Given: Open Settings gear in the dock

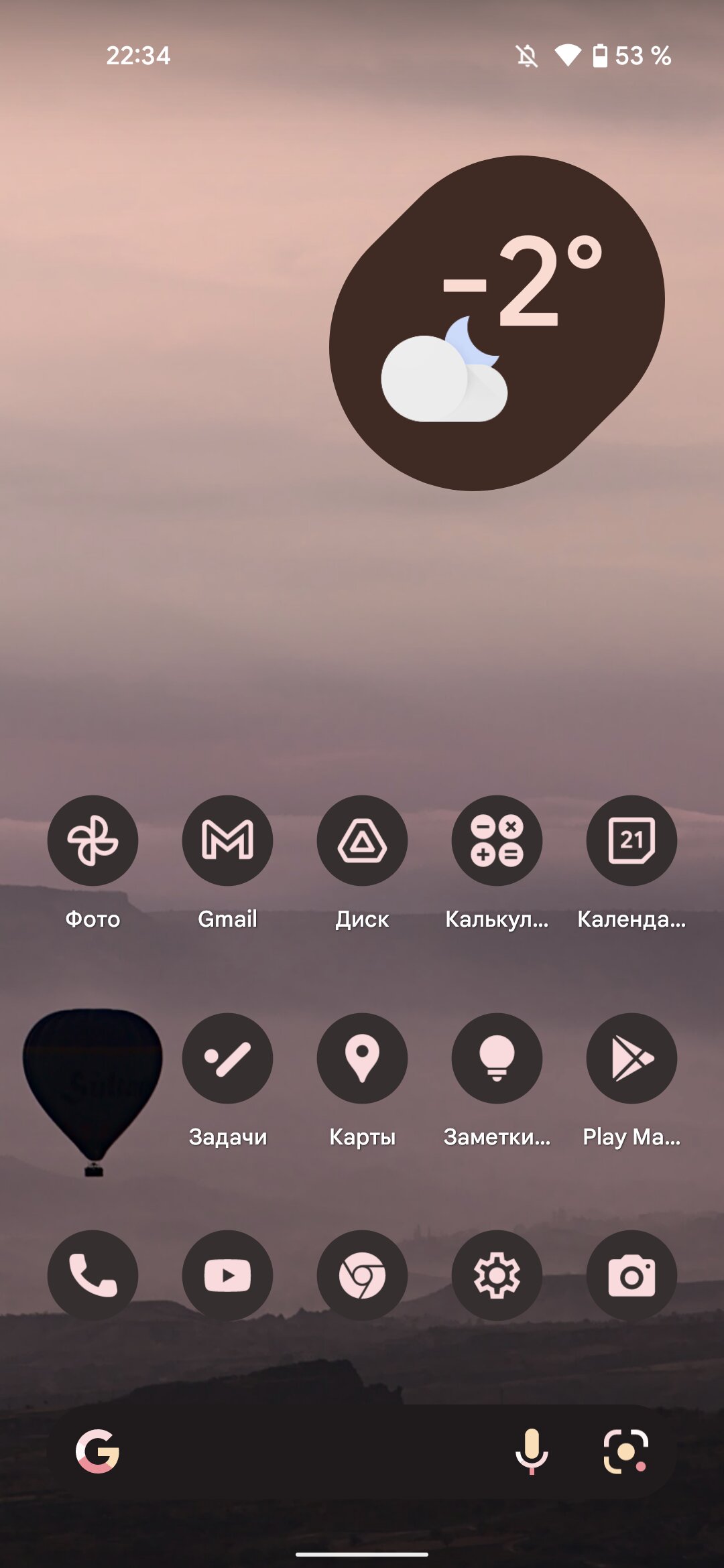Looking at the screenshot, I should 497,1275.
